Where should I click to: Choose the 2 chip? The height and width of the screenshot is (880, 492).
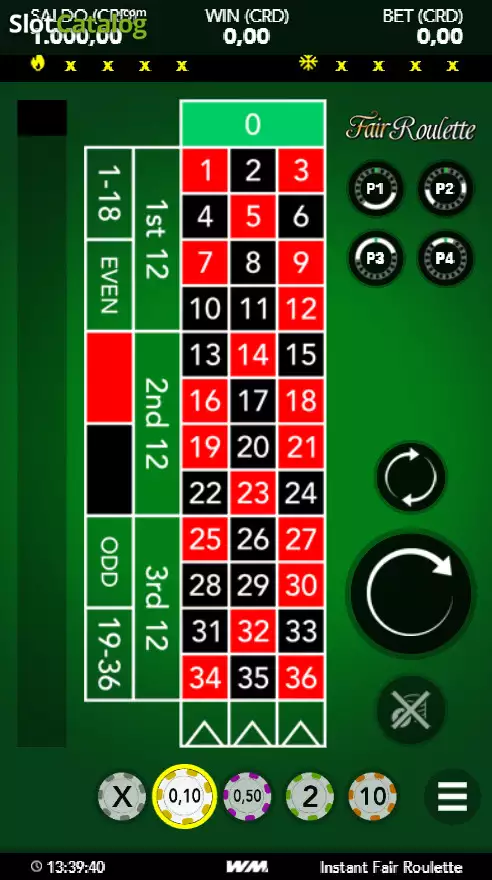(310, 796)
